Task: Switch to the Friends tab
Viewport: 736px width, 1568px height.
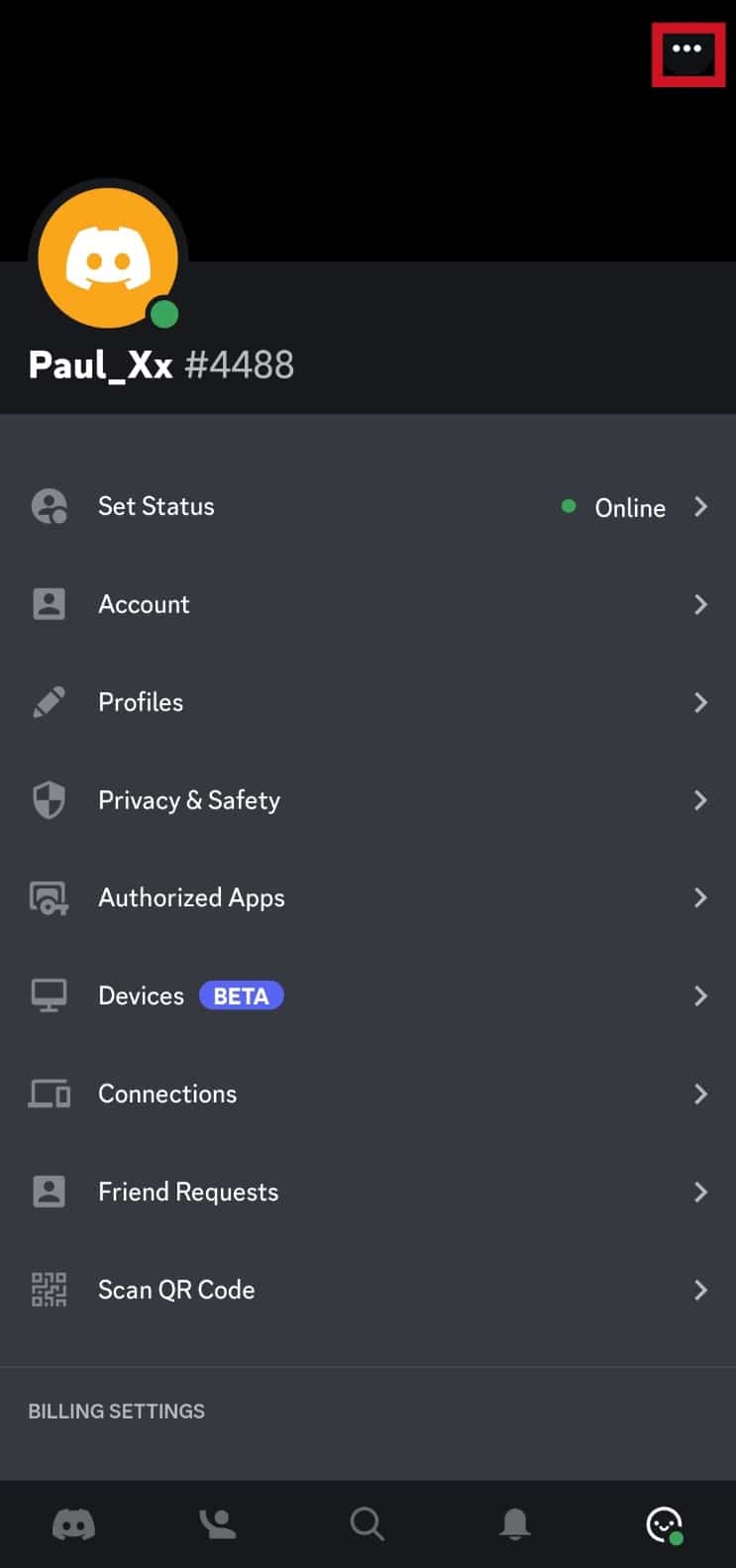Action: [x=218, y=1524]
